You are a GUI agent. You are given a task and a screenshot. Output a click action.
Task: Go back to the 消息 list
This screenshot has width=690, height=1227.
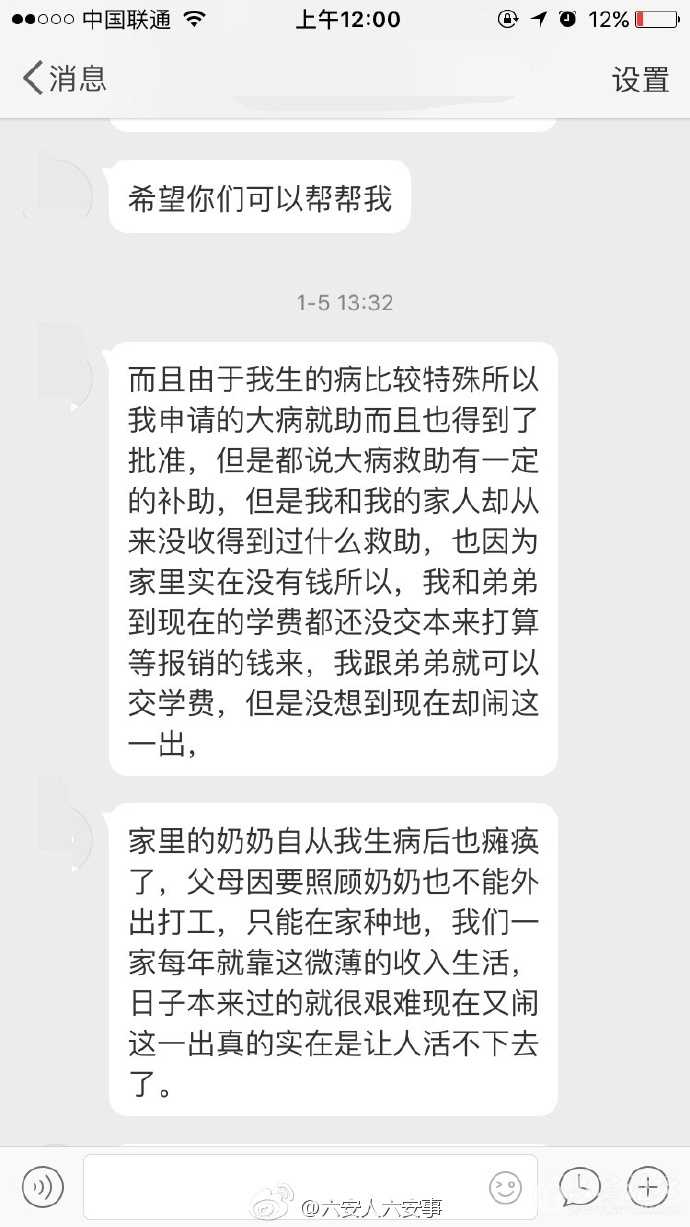pos(64,79)
